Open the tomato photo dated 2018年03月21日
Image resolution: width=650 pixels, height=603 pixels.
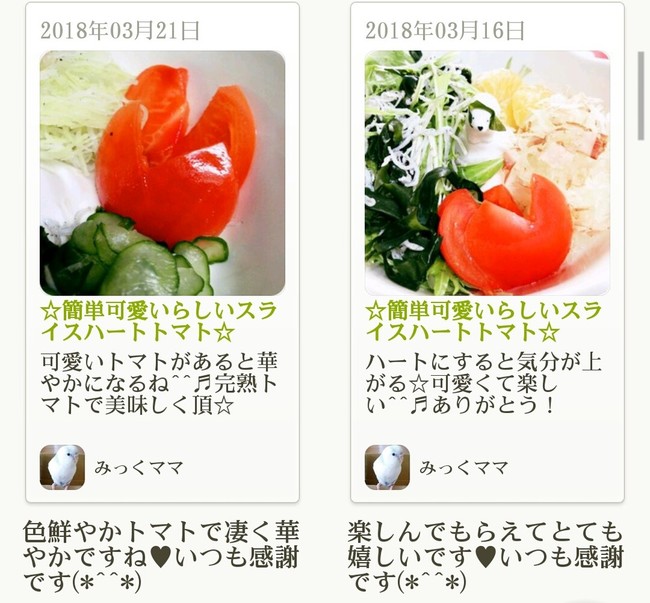(x=162, y=173)
